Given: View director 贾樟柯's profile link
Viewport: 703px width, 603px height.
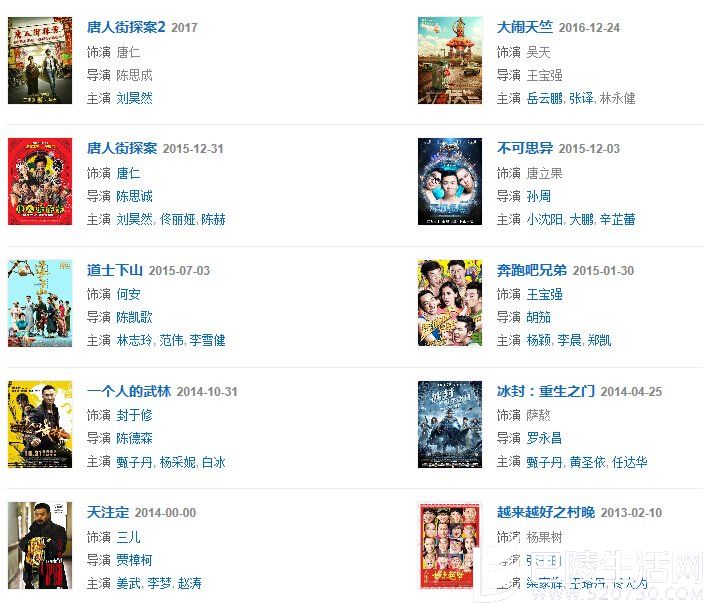Looking at the screenshot, I should tap(134, 559).
